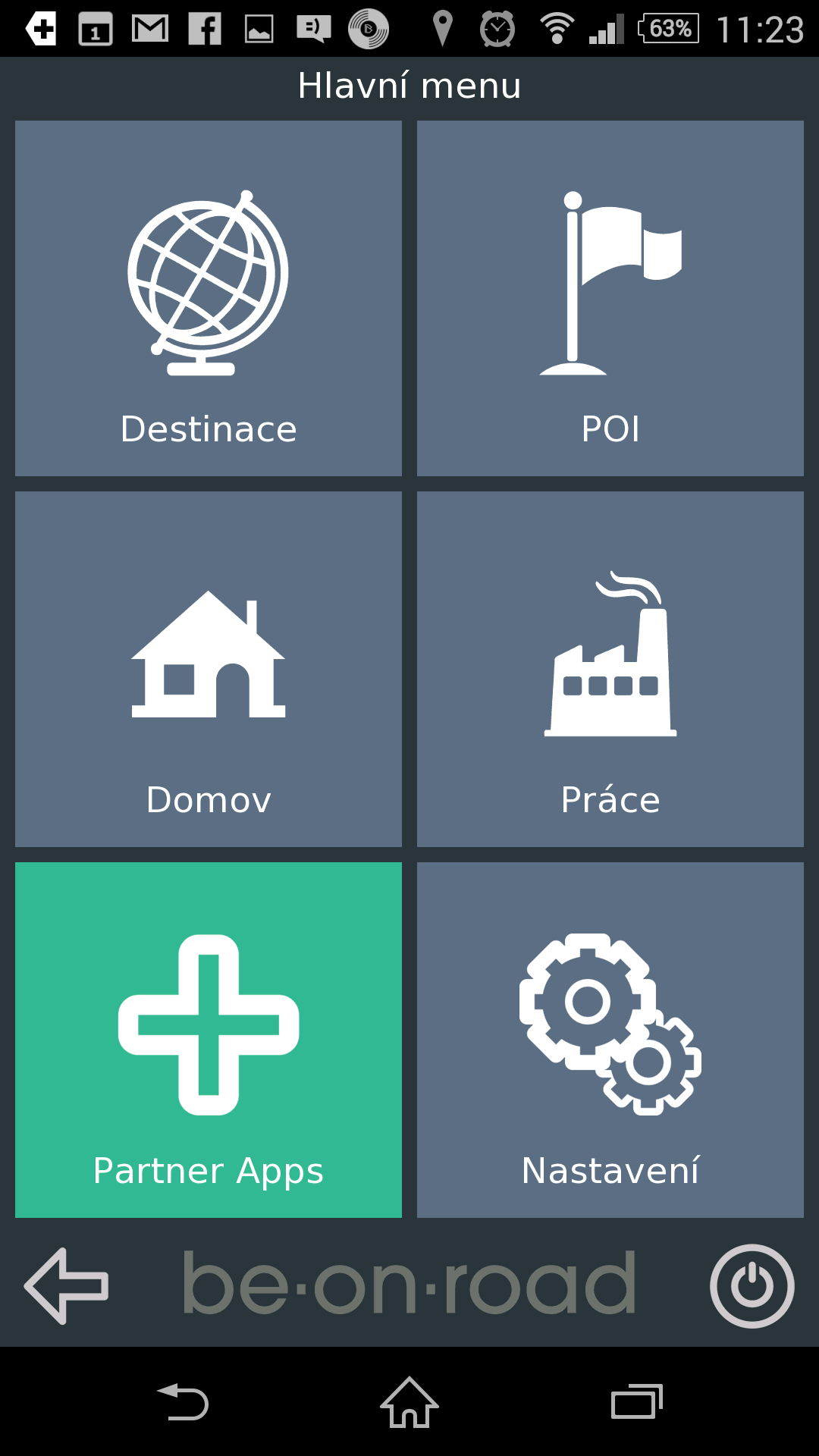Open Nastavení settings
Image resolution: width=819 pixels, height=1456 pixels.
[610, 1040]
